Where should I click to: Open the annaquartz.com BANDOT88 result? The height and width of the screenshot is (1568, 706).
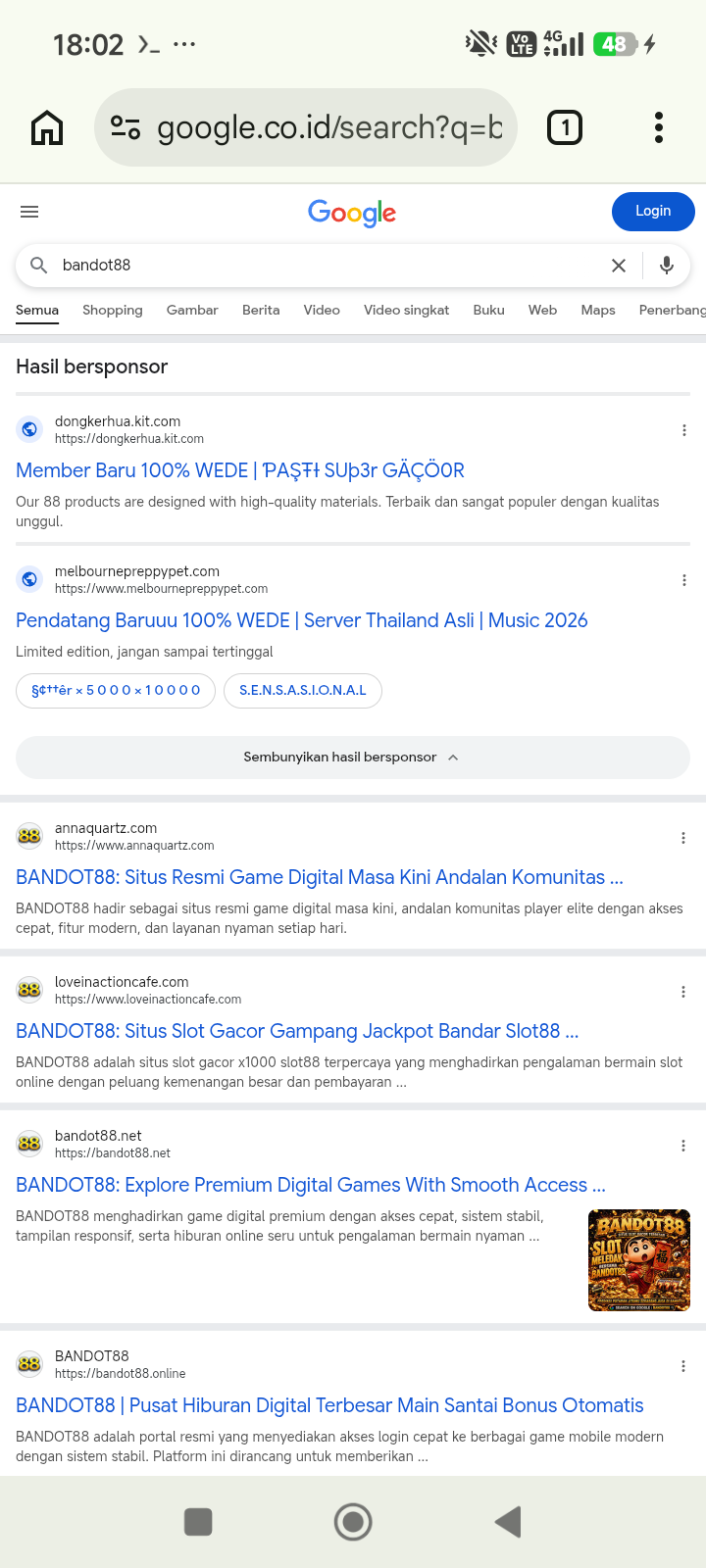tap(320, 877)
